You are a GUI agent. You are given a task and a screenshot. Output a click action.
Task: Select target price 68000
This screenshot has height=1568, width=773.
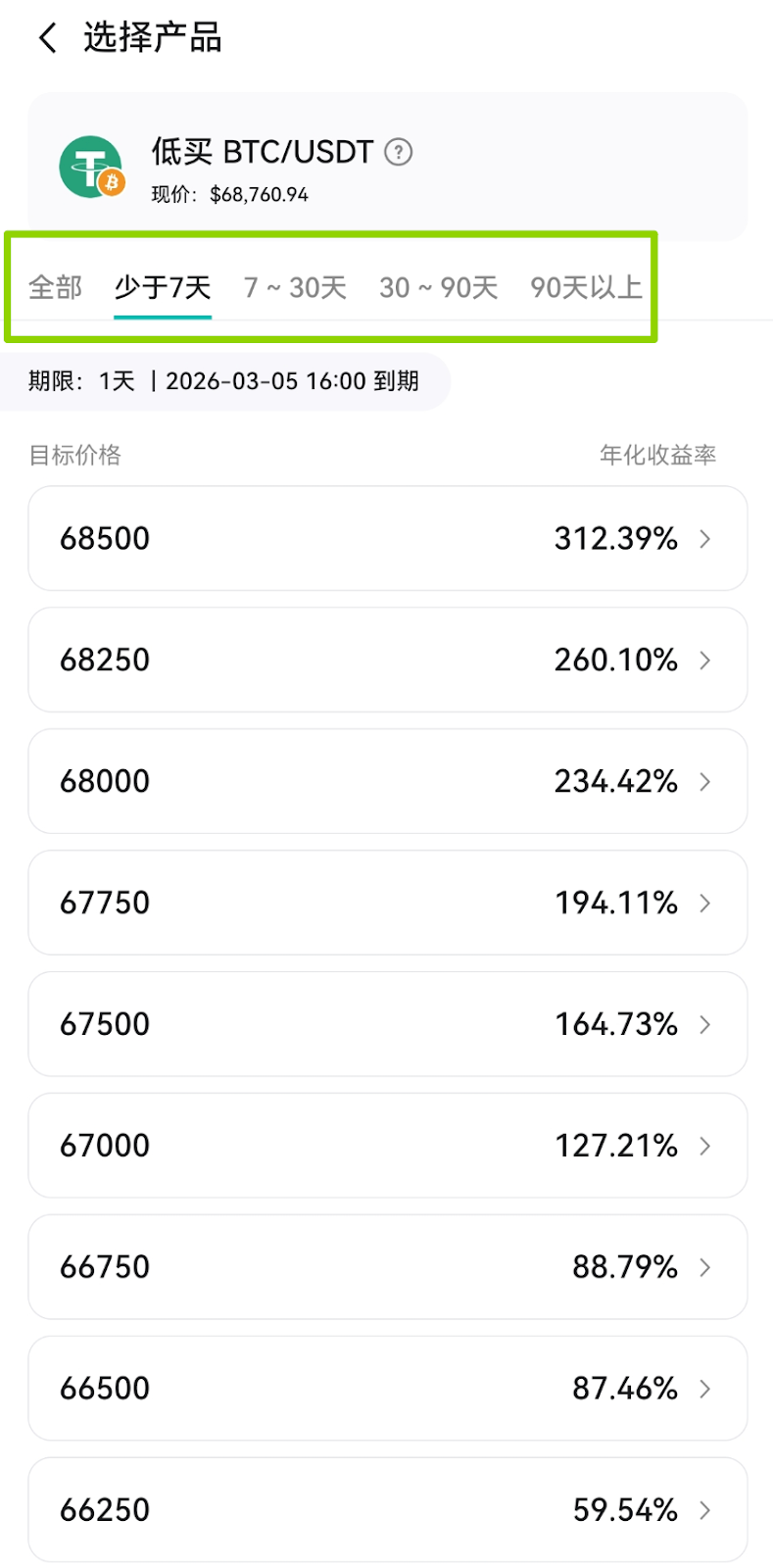tap(388, 781)
